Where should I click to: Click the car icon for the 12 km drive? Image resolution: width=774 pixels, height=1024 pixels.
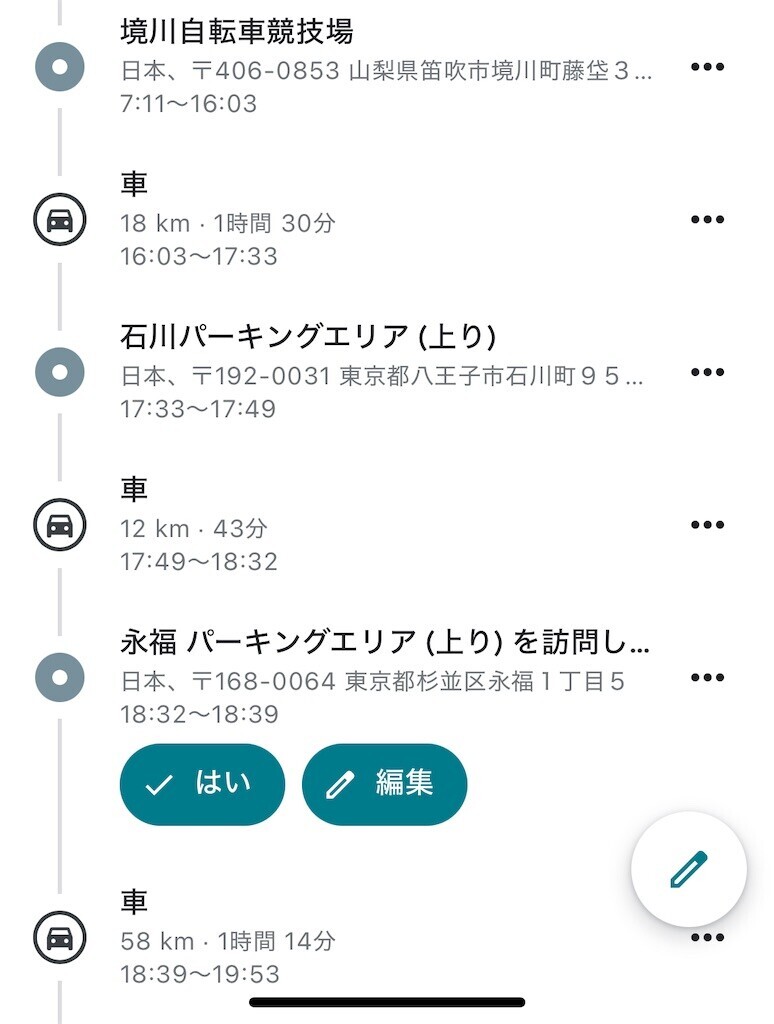point(62,526)
